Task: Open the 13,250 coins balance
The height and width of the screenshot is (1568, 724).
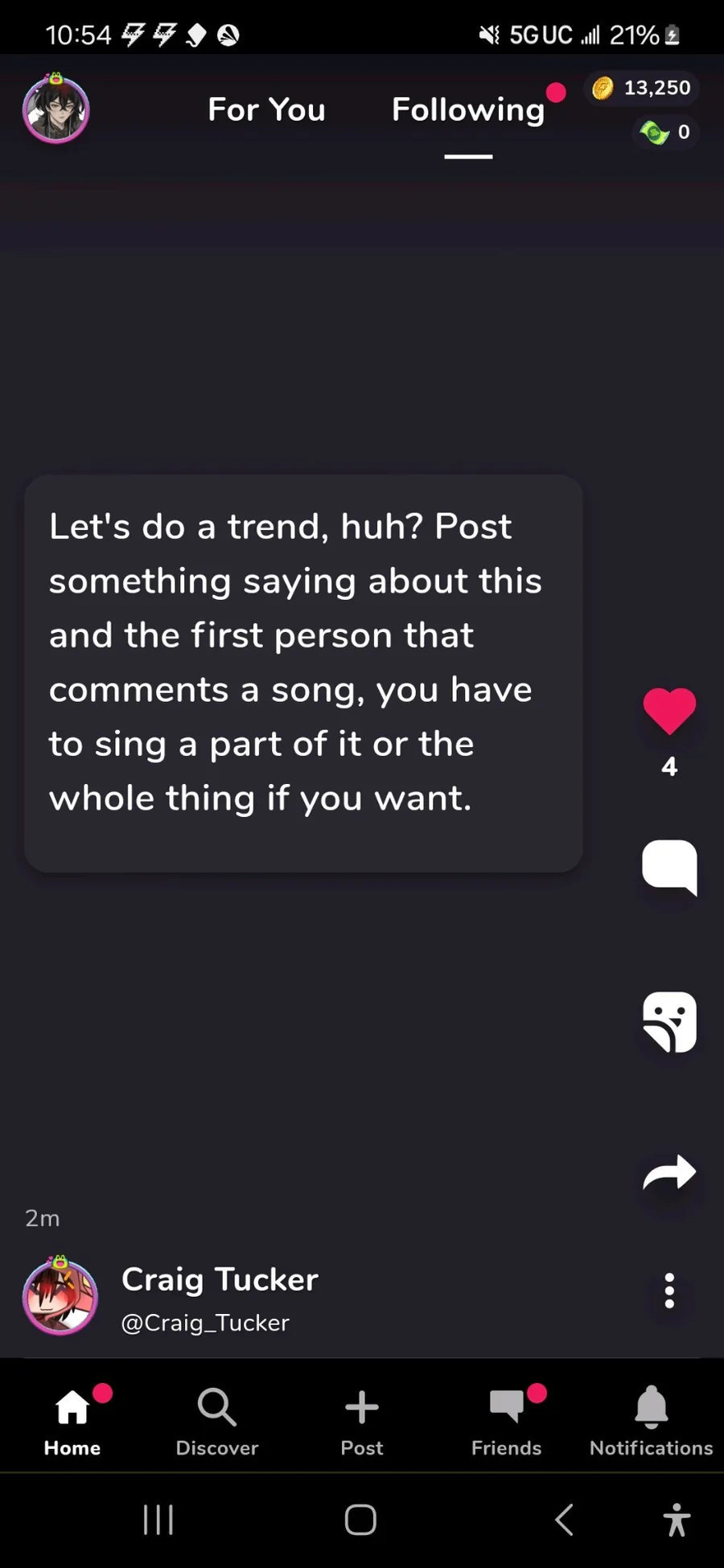Action: coord(642,88)
